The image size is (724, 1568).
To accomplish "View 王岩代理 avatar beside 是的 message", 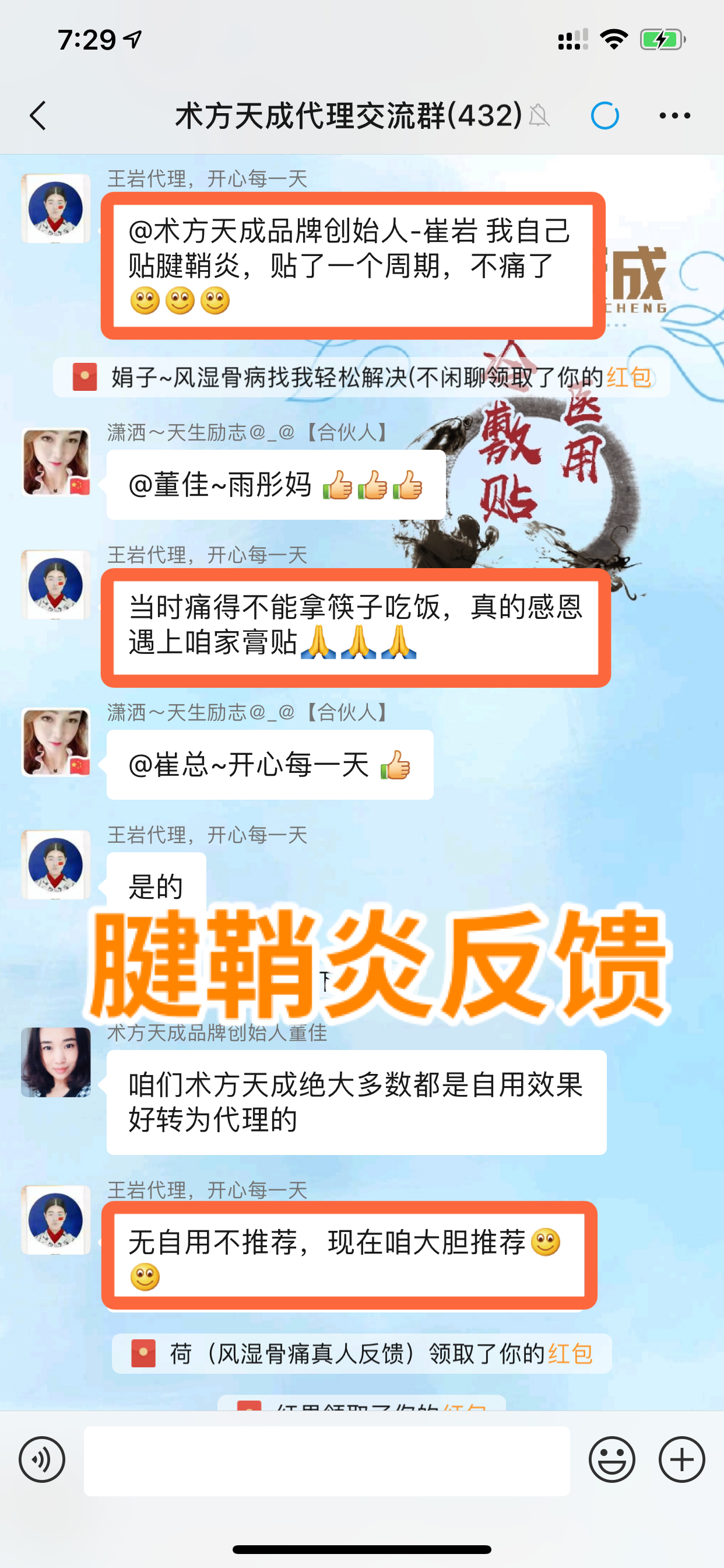I will pos(56,864).
